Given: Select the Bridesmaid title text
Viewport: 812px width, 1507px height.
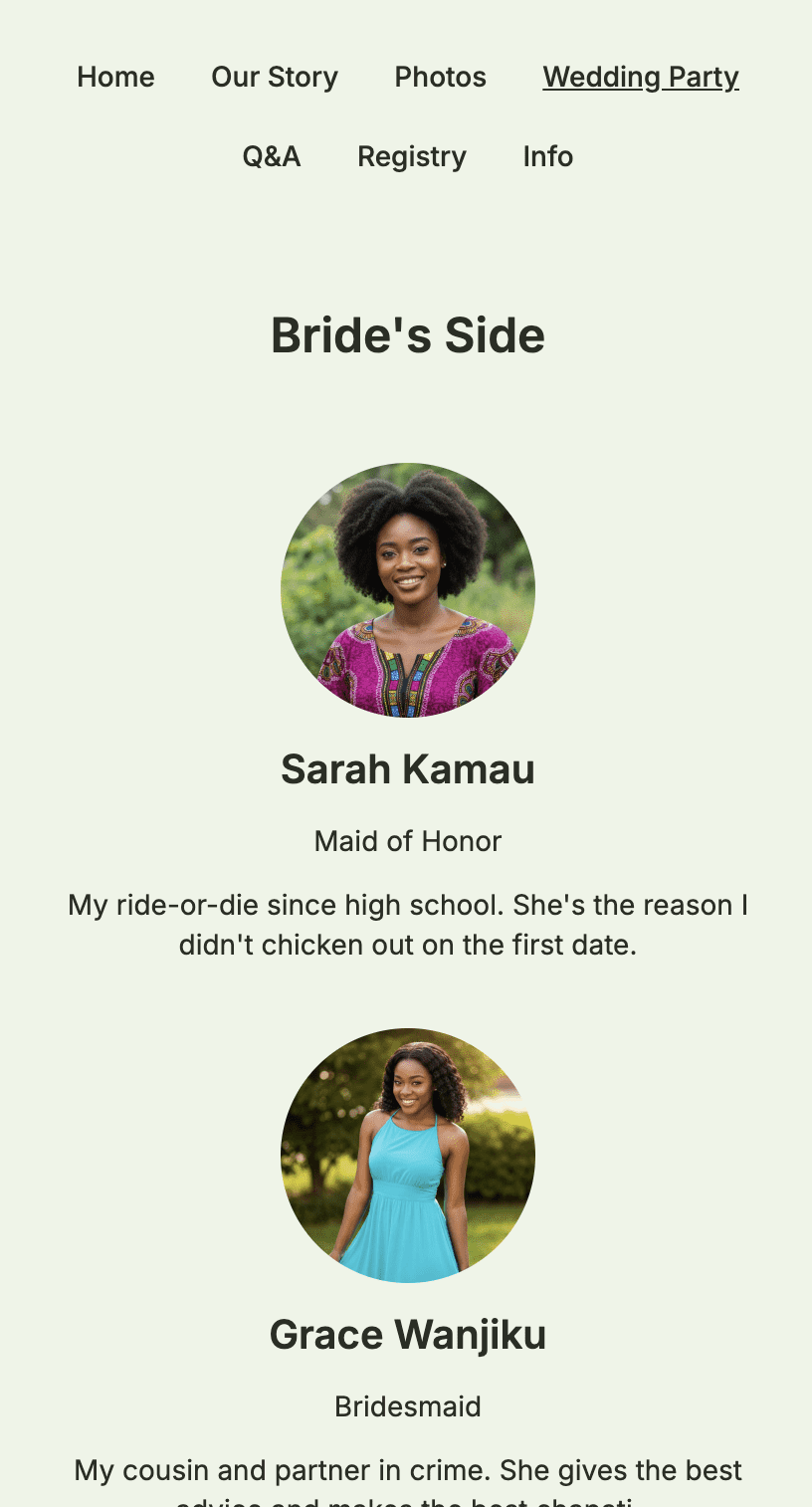Looking at the screenshot, I should coord(406,1406).
